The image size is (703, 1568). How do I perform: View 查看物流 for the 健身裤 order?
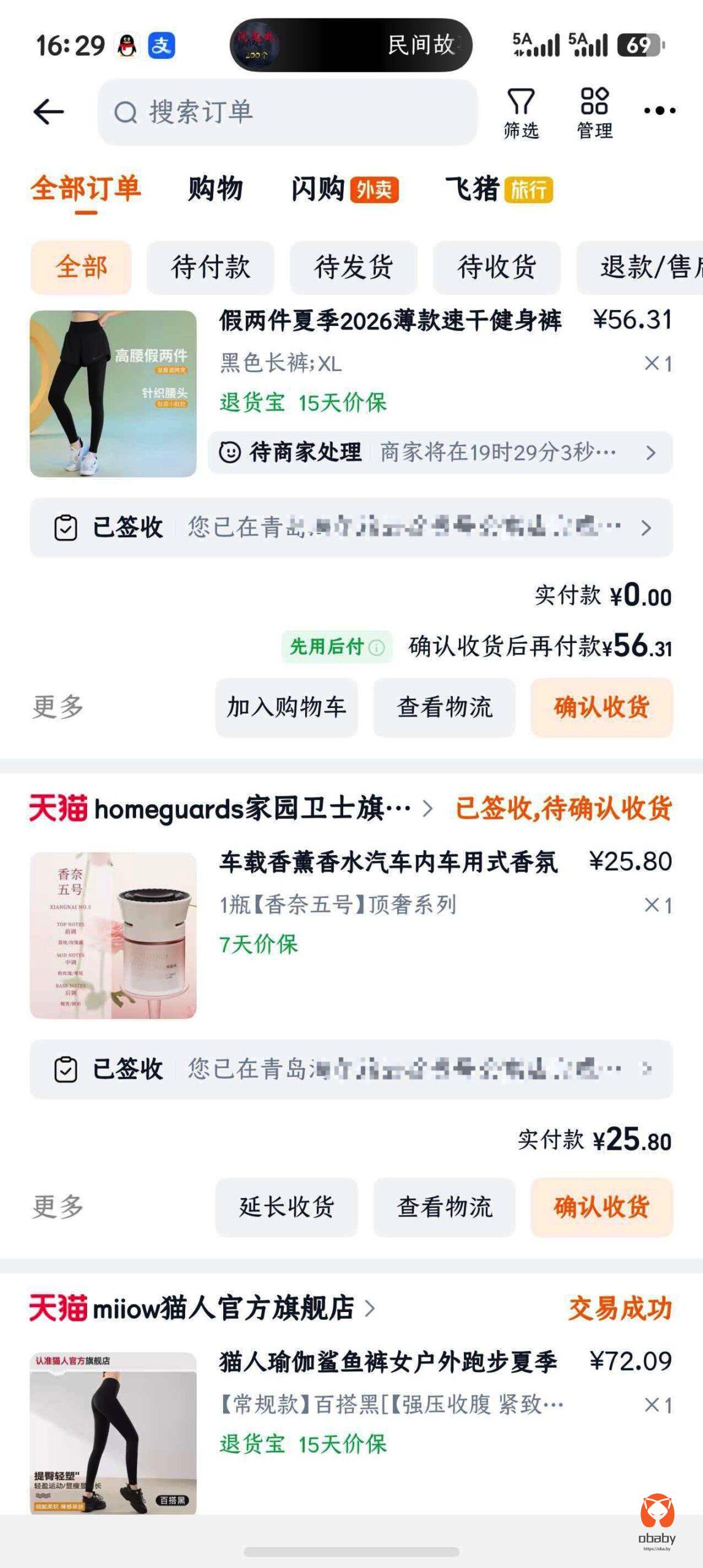pyautogui.click(x=444, y=707)
